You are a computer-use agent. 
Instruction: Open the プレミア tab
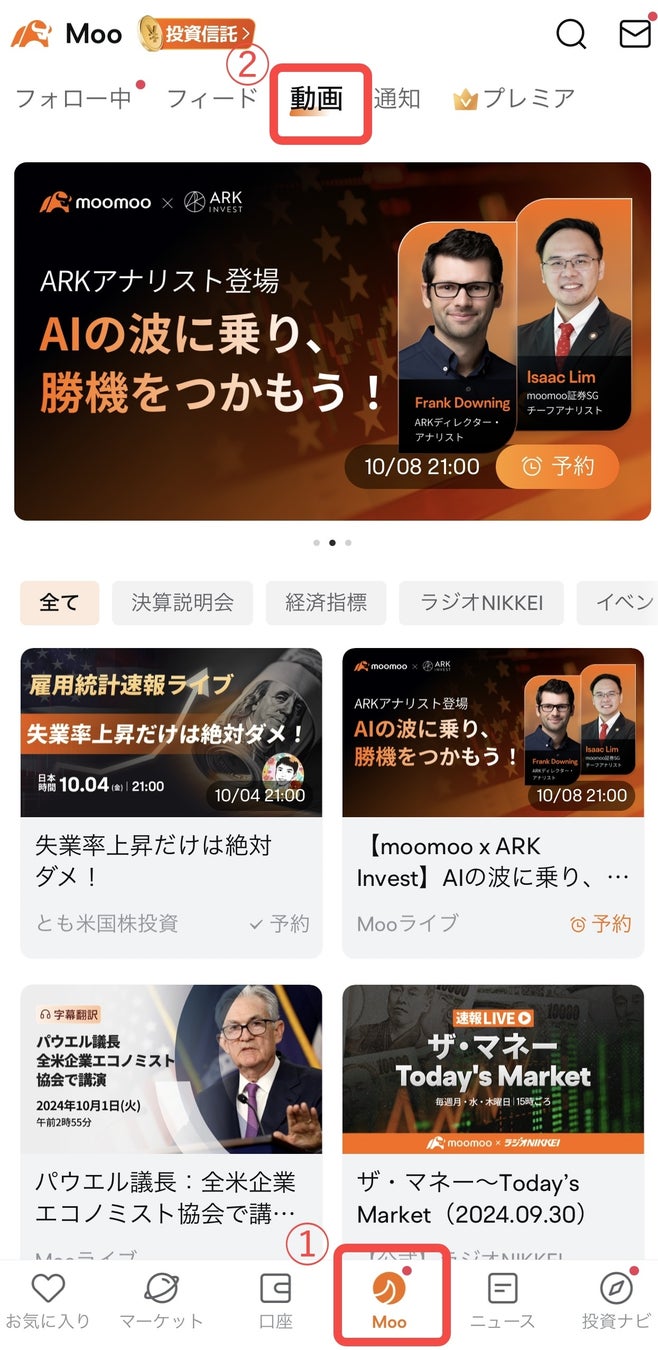pos(515,98)
